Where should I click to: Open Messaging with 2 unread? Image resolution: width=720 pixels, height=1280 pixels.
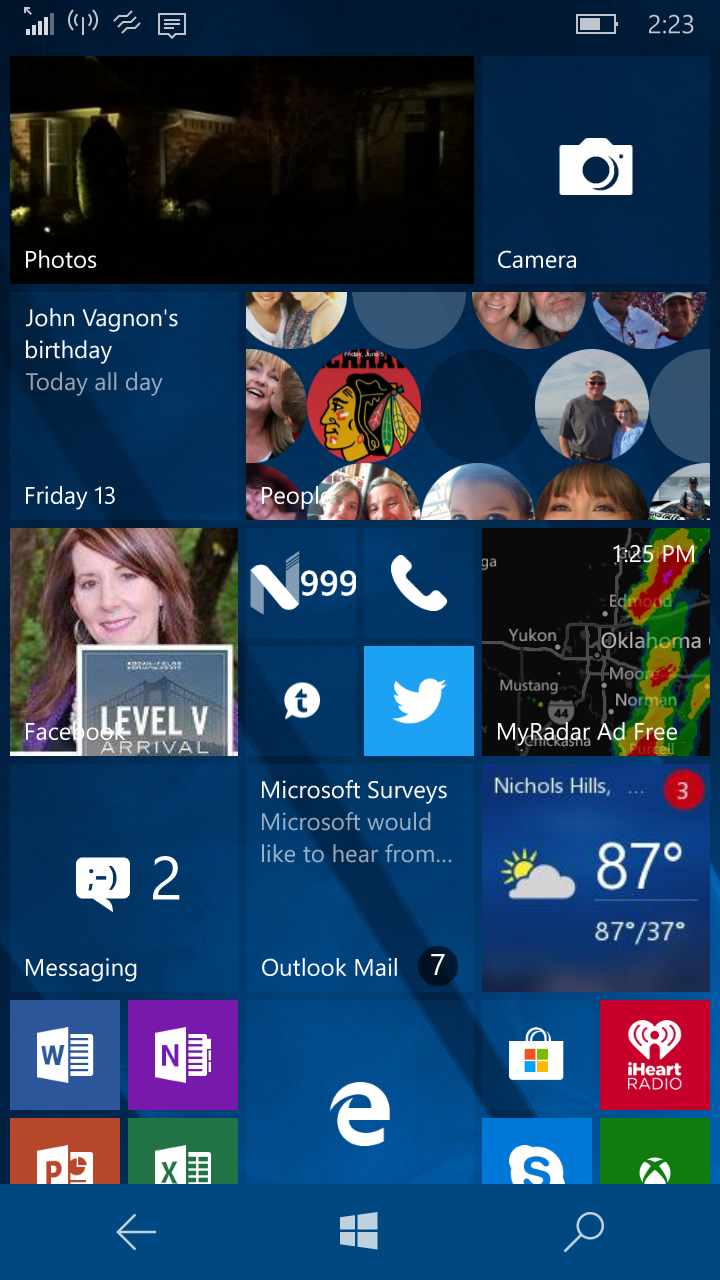coord(123,878)
